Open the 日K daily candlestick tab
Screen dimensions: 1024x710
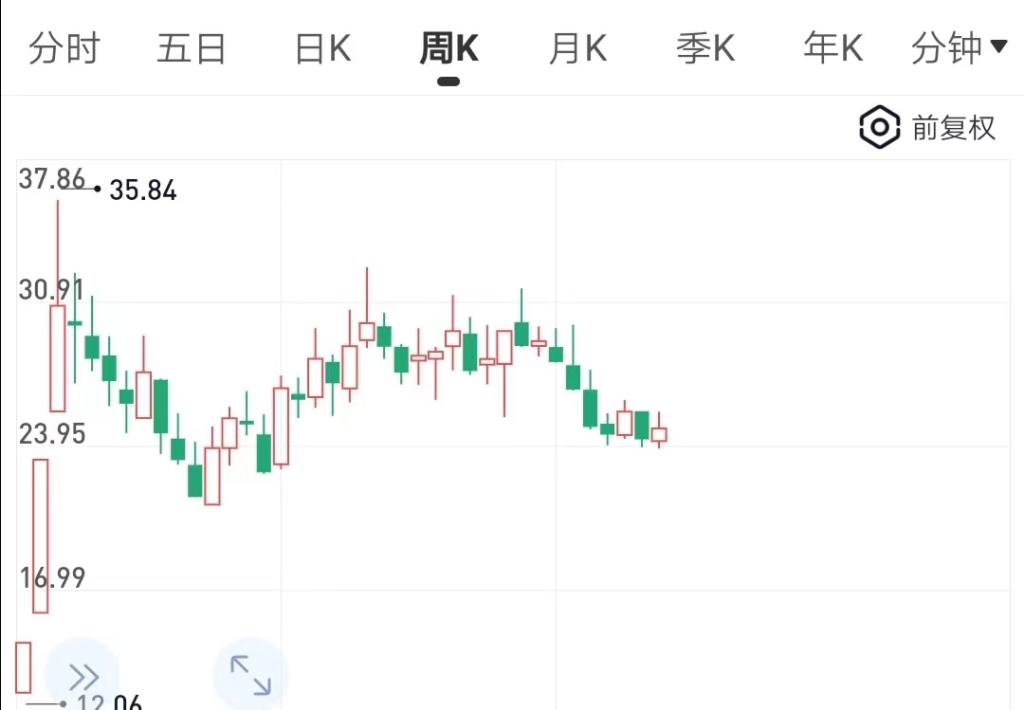[x=322, y=48]
